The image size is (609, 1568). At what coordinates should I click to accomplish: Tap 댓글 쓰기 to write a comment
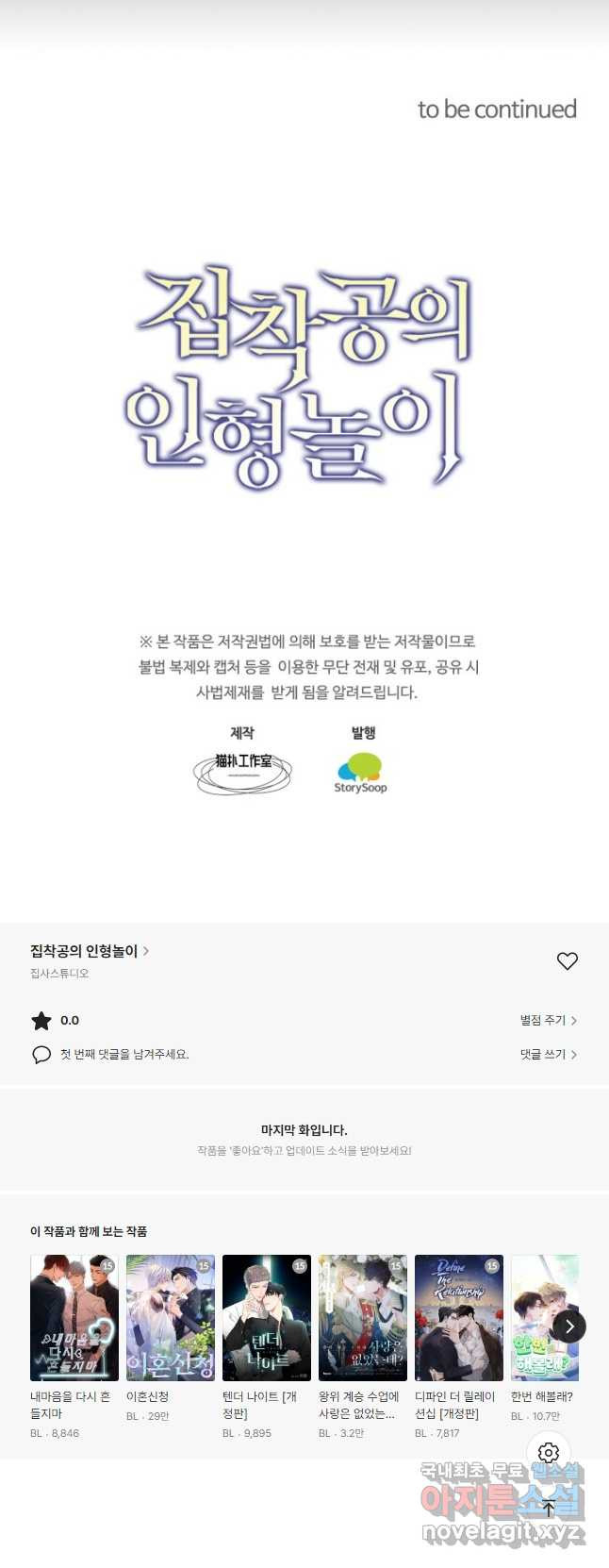(x=548, y=1054)
